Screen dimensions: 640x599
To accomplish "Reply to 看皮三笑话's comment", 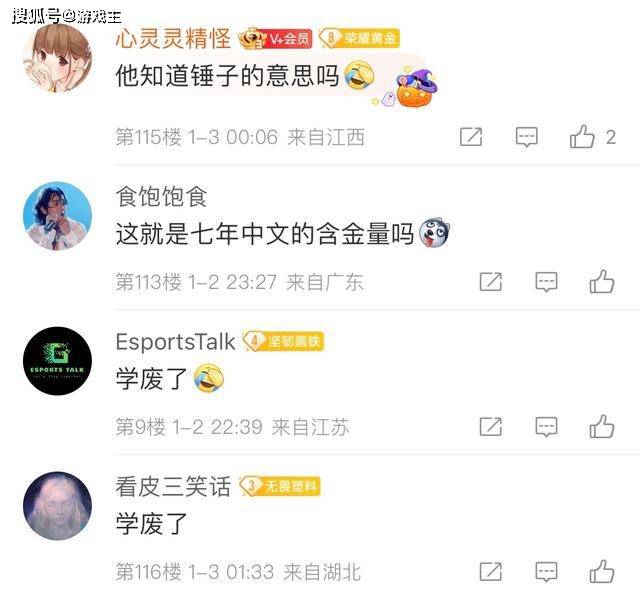I will point(546,572).
